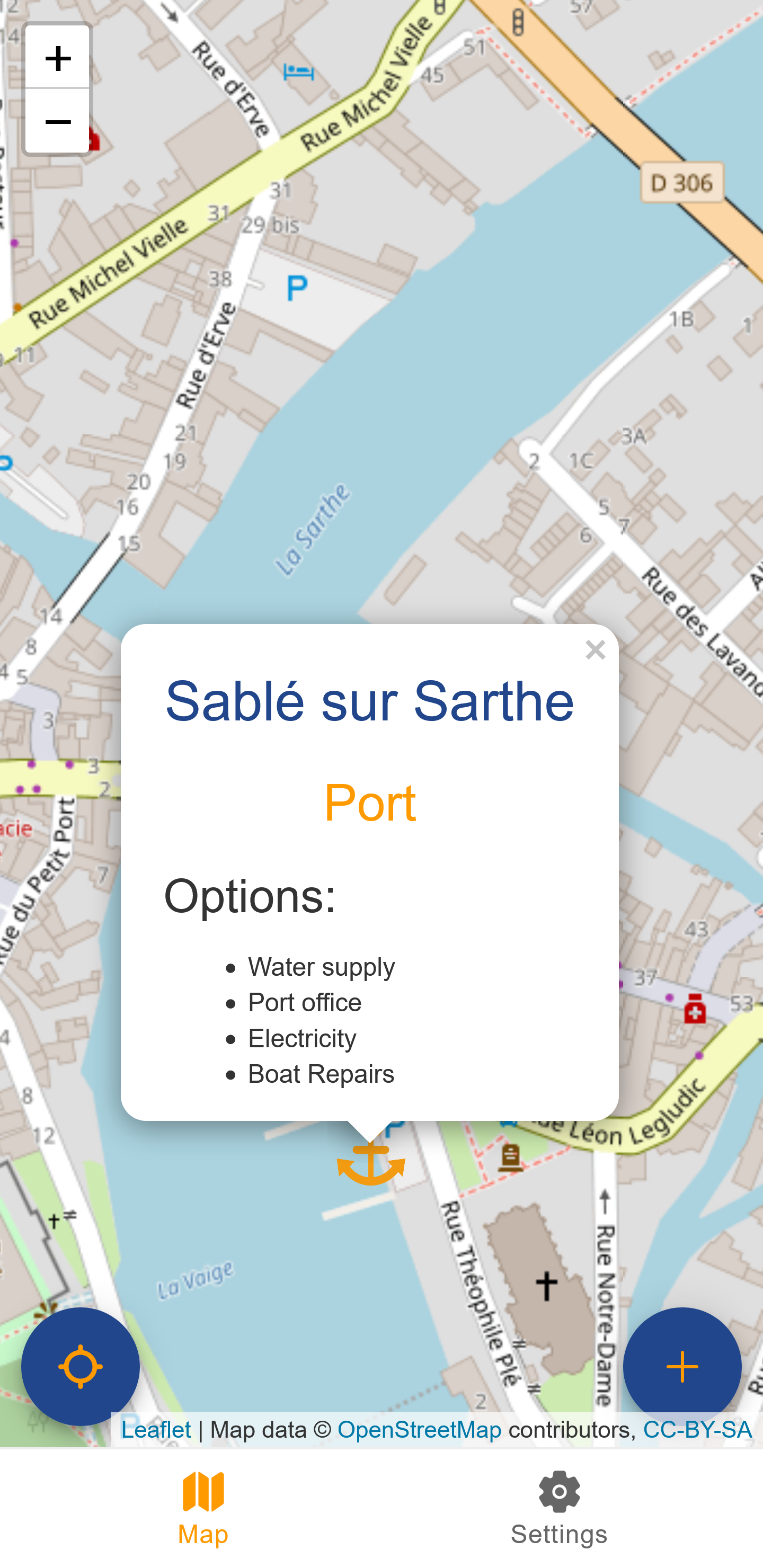This screenshot has width=763, height=1568.
Task: Add a new place with plus button
Action: (x=682, y=1367)
